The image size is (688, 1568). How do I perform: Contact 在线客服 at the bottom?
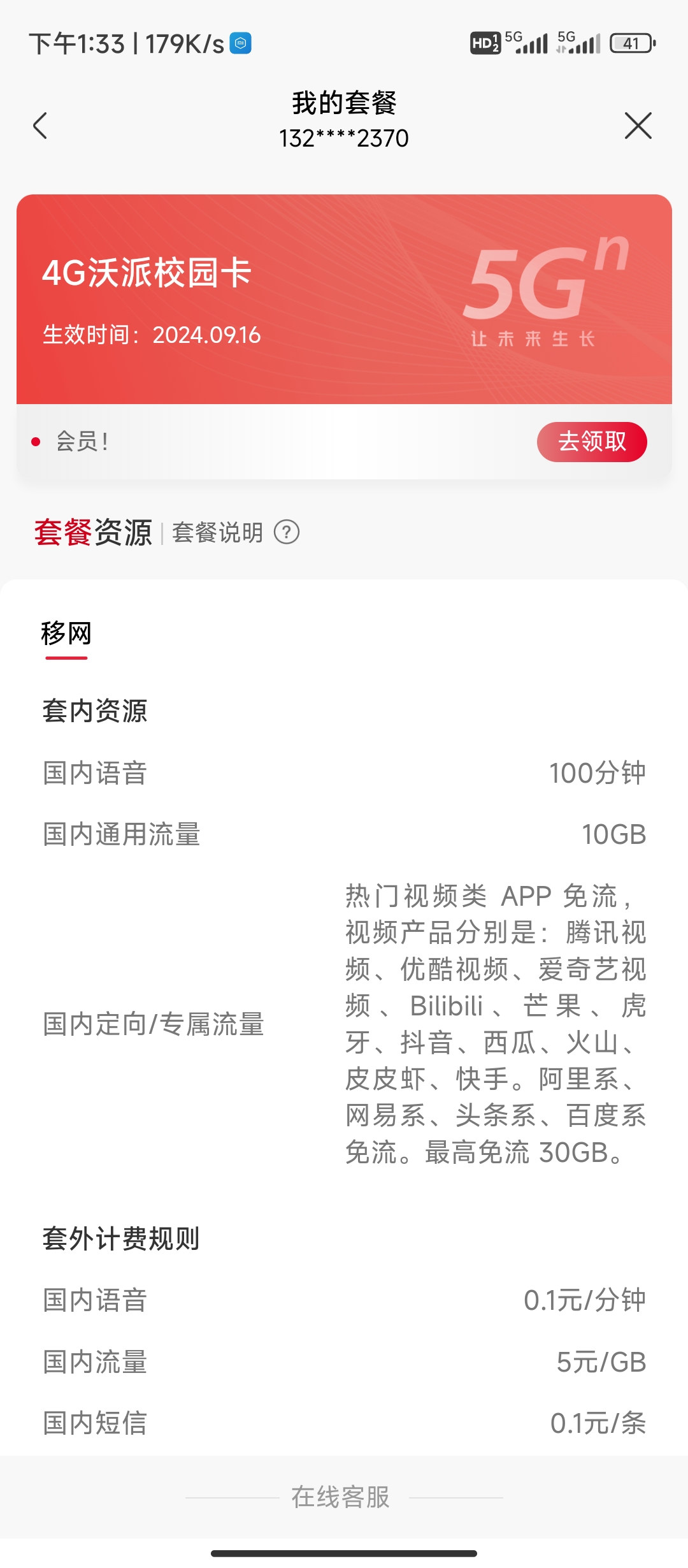[341, 1497]
